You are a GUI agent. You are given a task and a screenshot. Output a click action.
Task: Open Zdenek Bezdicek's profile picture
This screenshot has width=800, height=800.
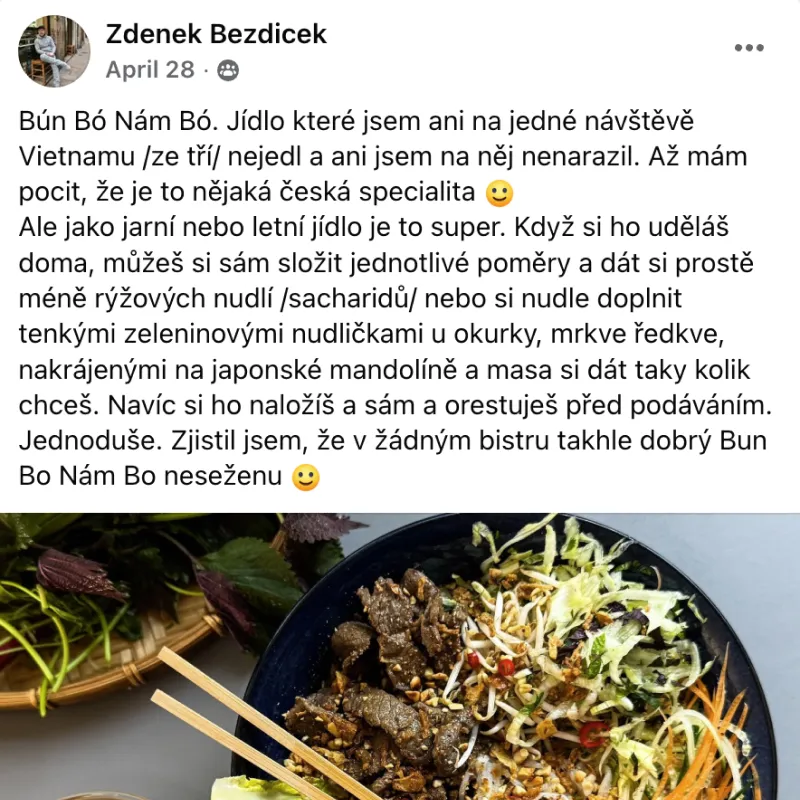tap(54, 51)
